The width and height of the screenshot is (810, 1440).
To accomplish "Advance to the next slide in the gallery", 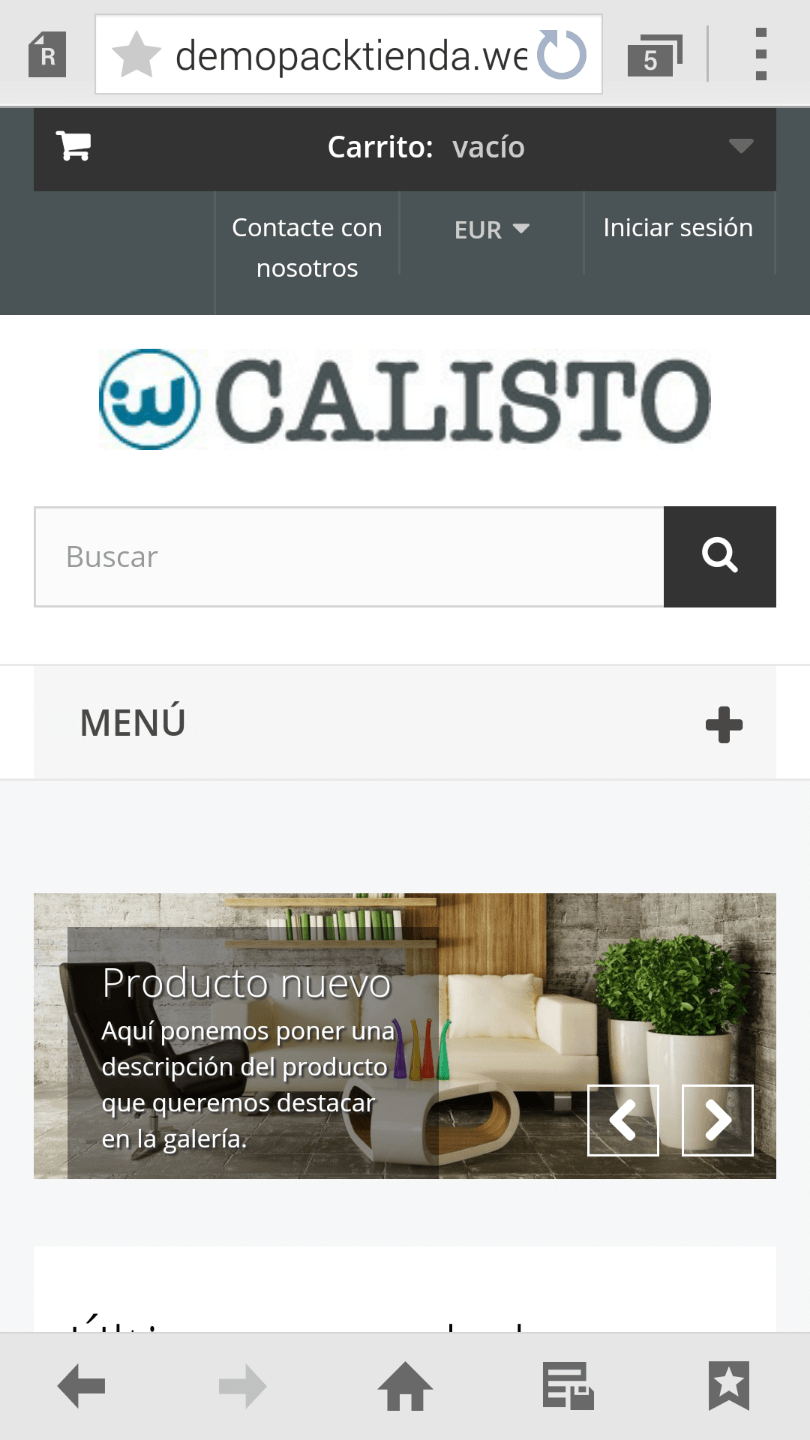I will click(x=717, y=1120).
